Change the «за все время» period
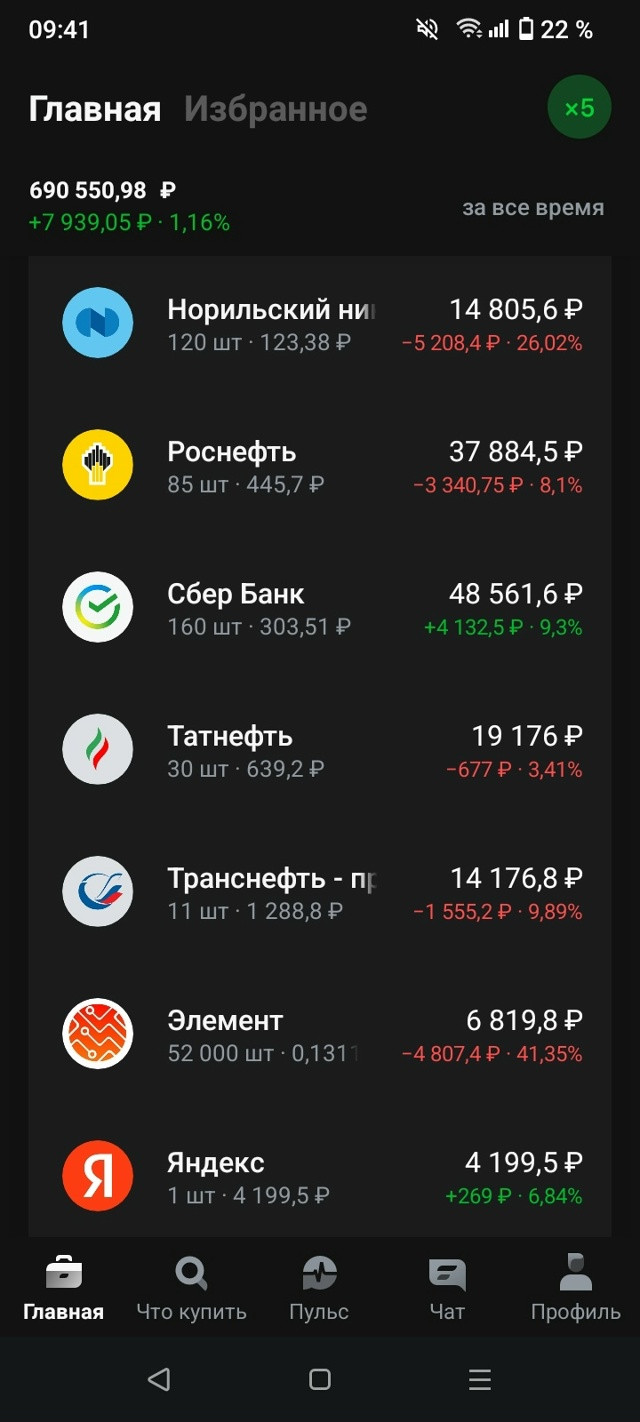The height and width of the screenshot is (1422, 640). point(532,208)
